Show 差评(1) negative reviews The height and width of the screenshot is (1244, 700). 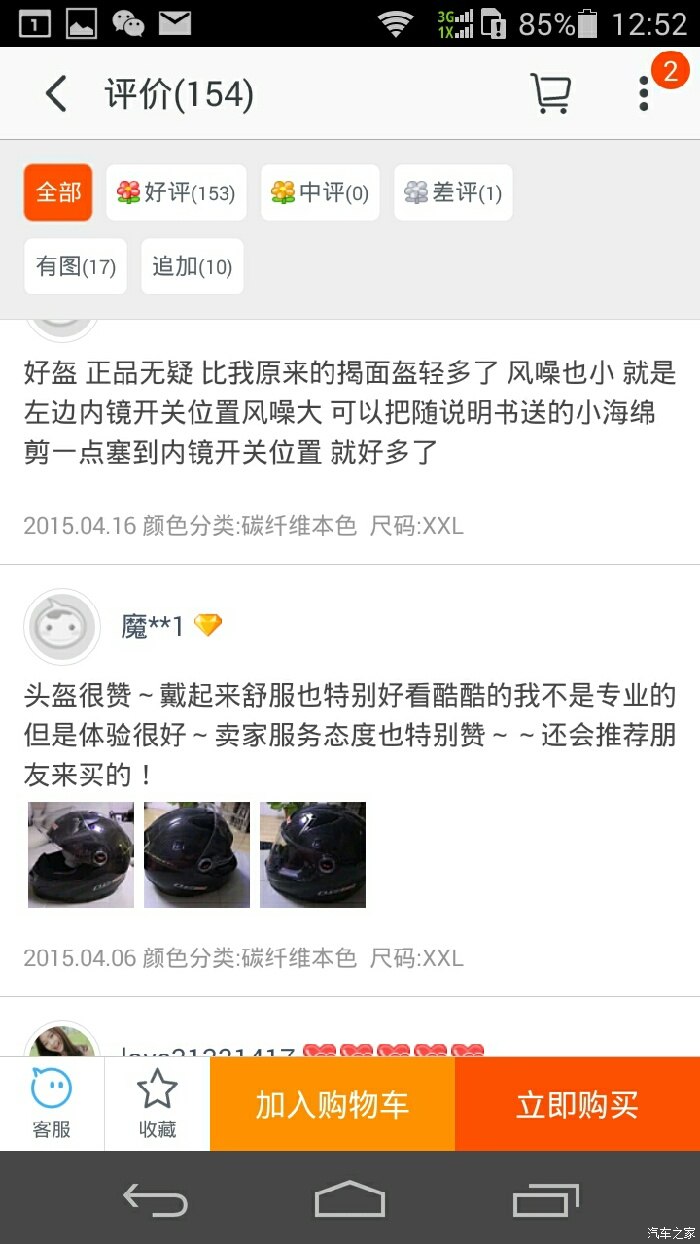453,192
